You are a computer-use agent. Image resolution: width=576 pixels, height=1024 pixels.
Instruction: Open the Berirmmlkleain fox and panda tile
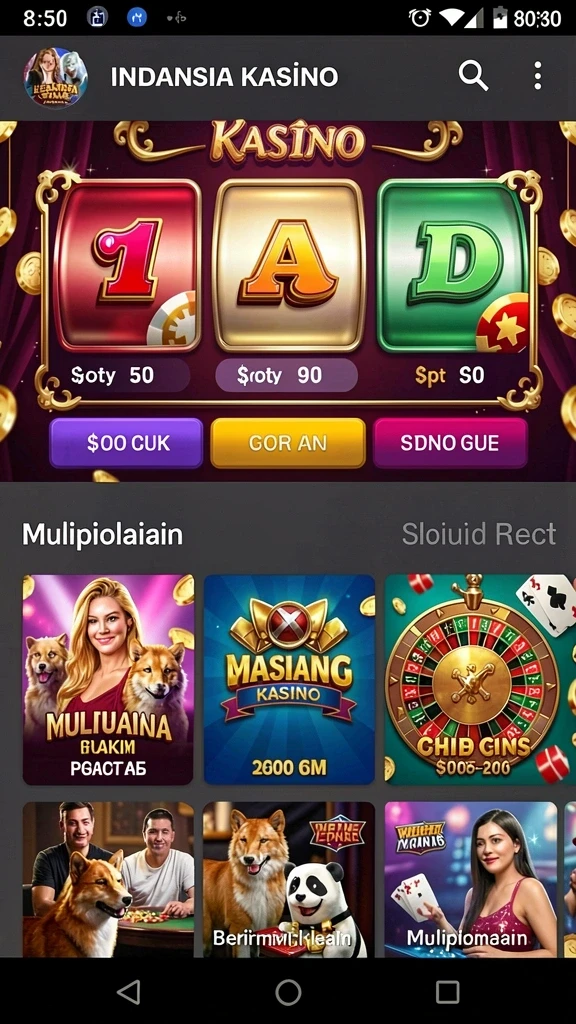pyautogui.click(x=289, y=880)
